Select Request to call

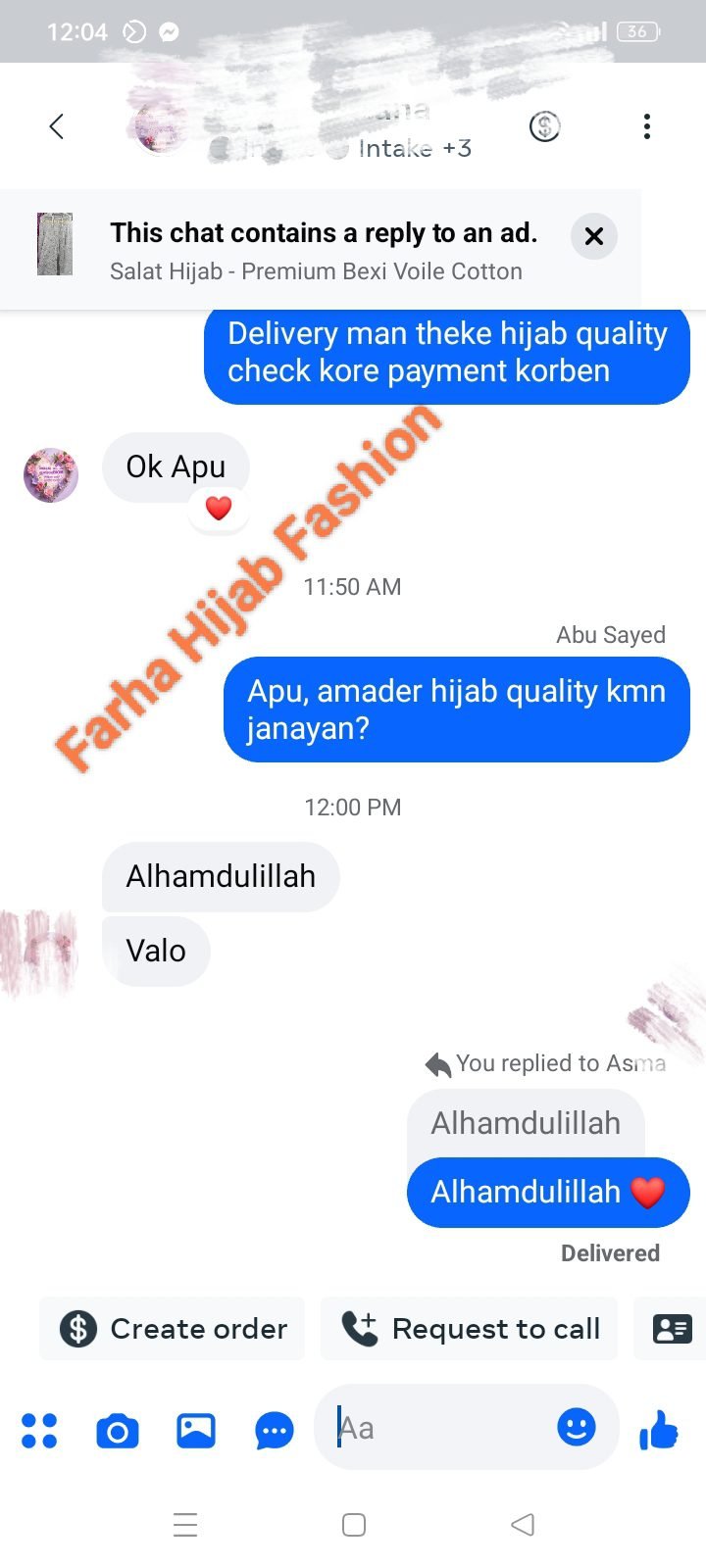pos(470,1329)
